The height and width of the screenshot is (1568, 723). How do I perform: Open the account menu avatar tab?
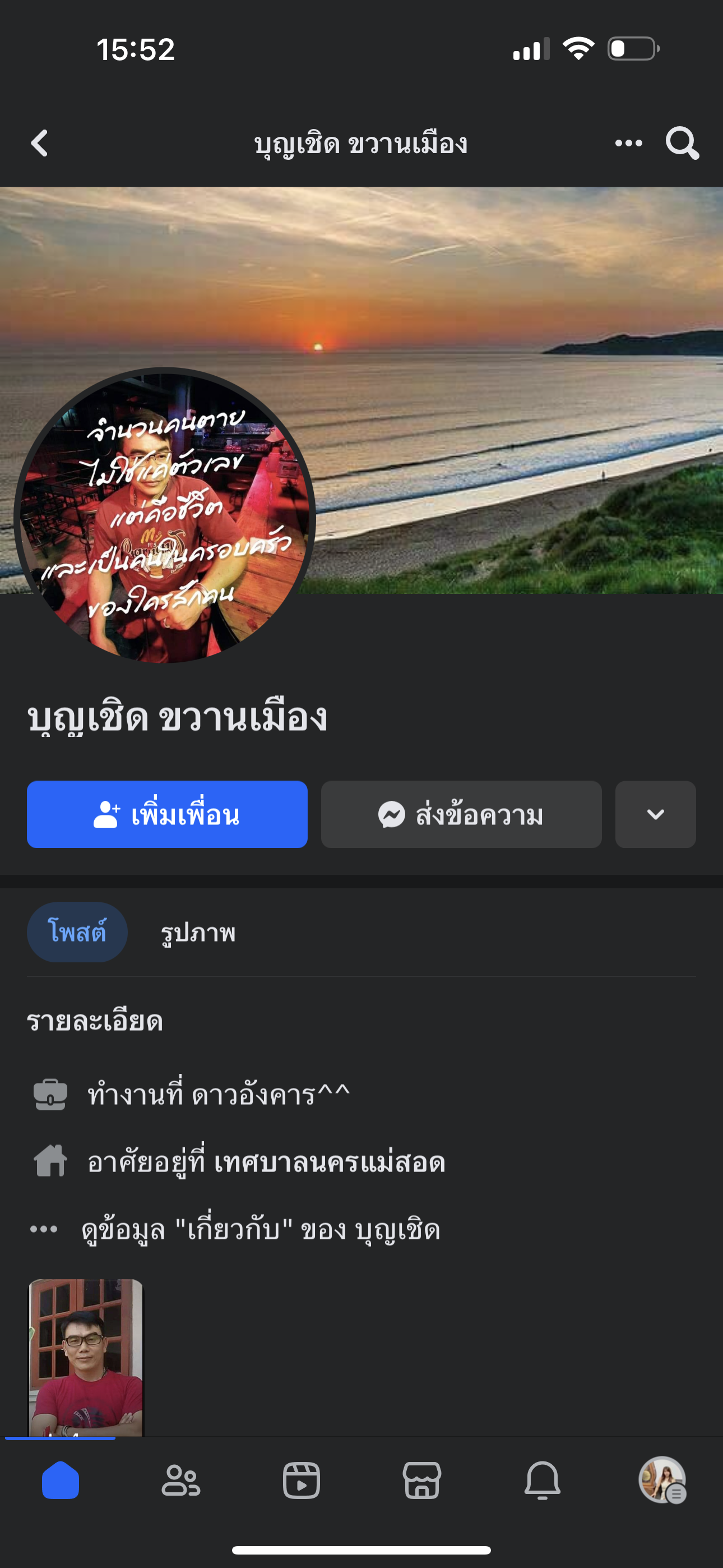pyautogui.click(x=662, y=1481)
